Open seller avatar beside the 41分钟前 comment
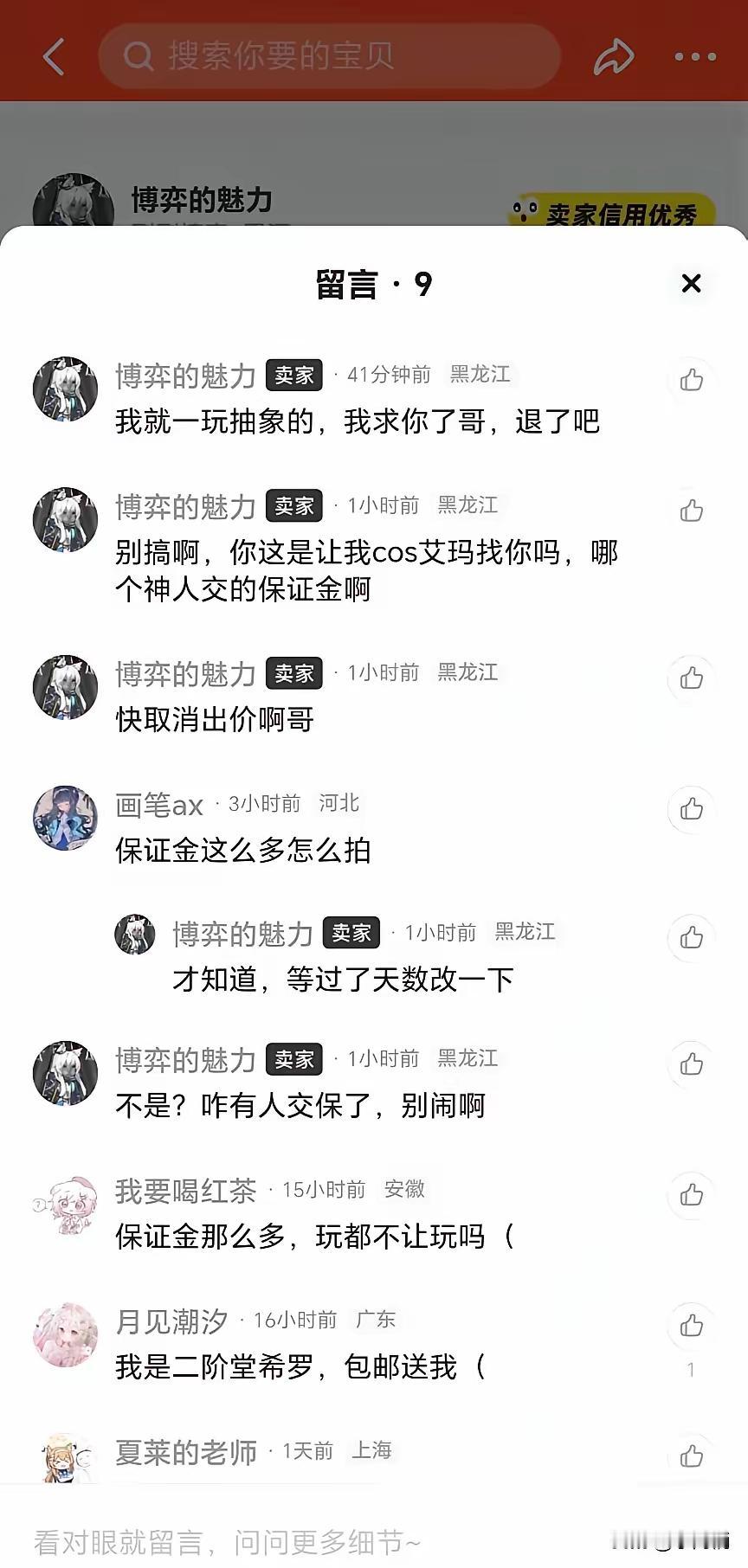748x1568 pixels. click(65, 389)
